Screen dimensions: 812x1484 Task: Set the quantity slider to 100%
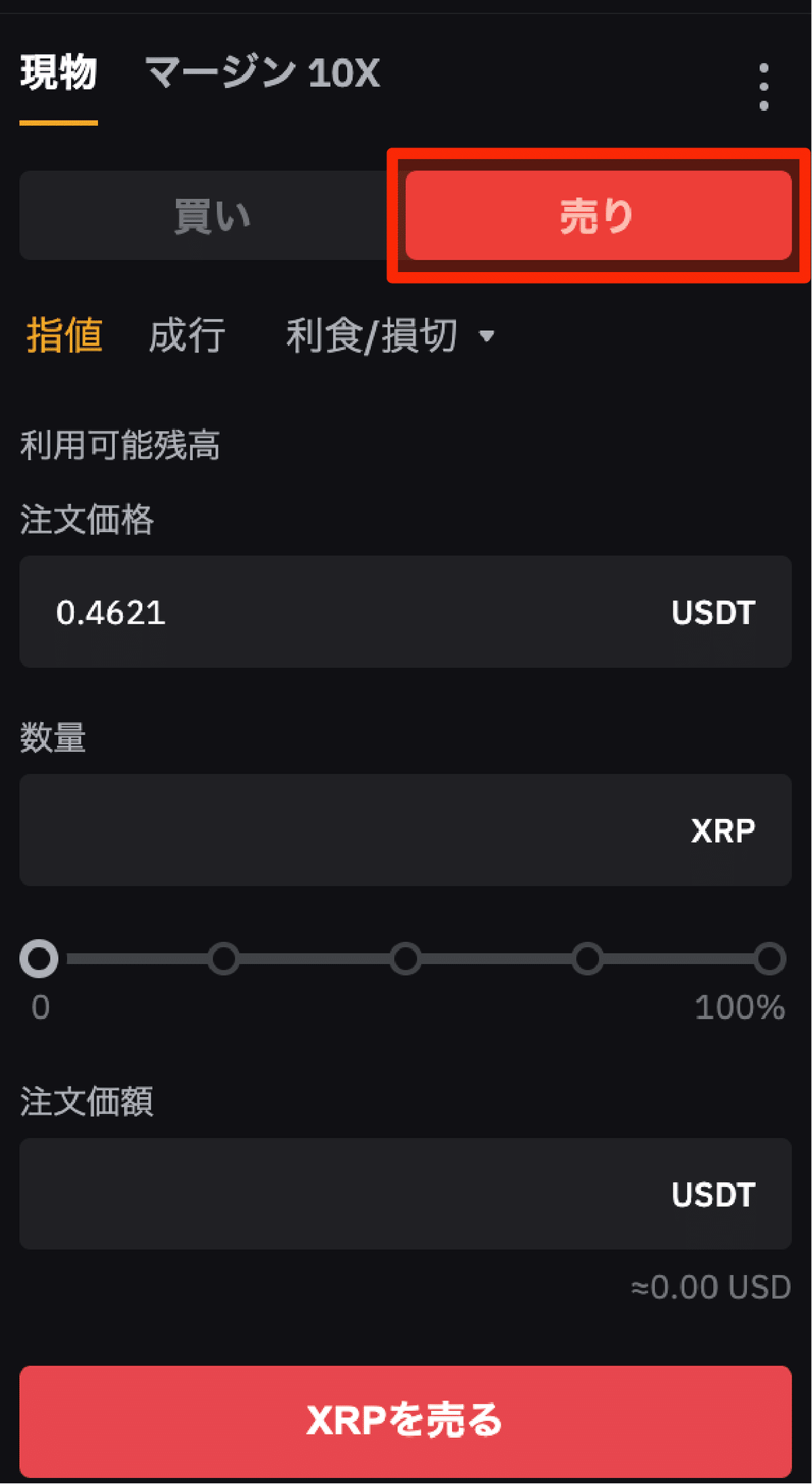point(770,959)
